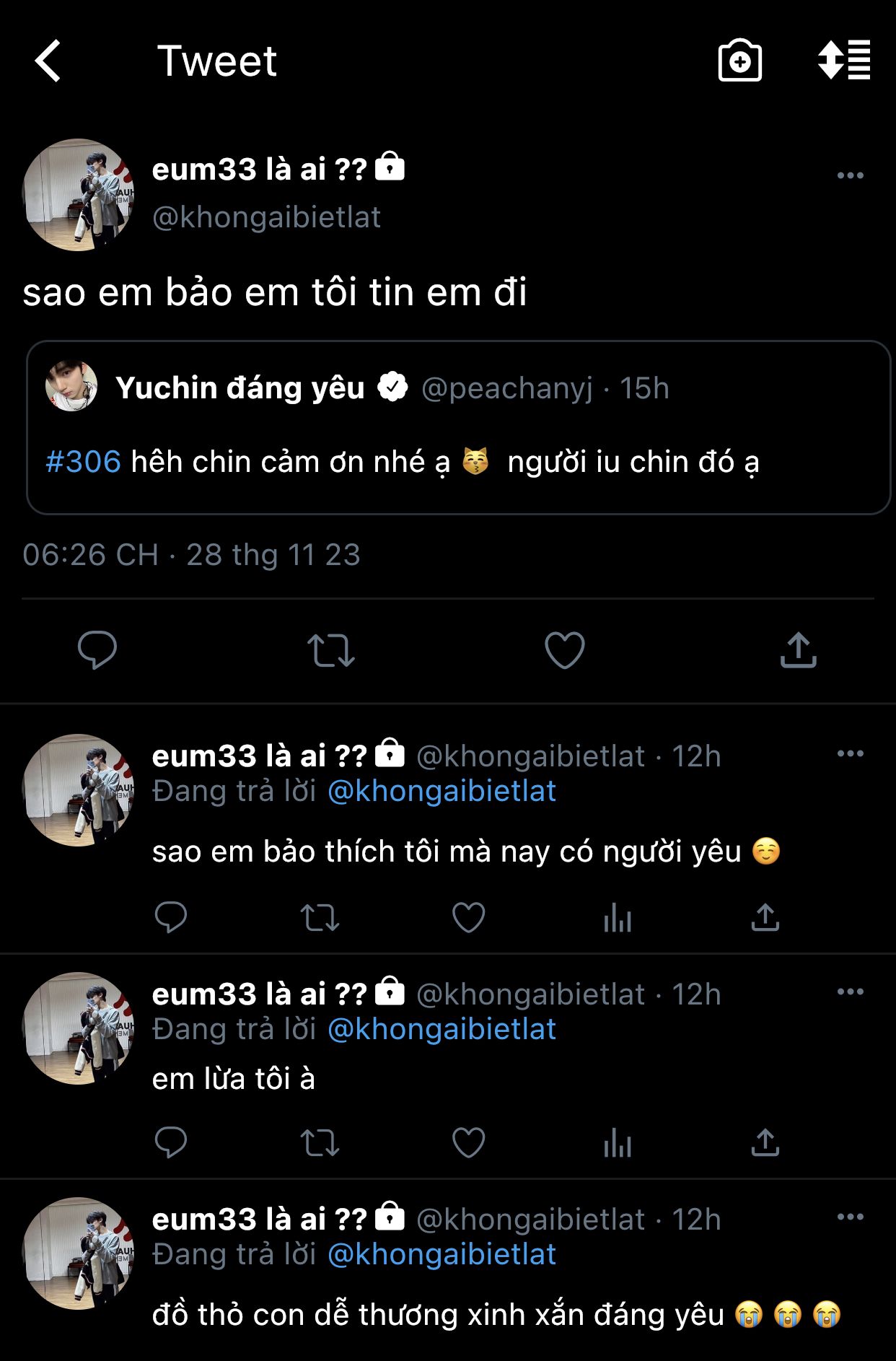
Task: Retweet the "em lừa tôi à" reply
Action: coord(320,1142)
